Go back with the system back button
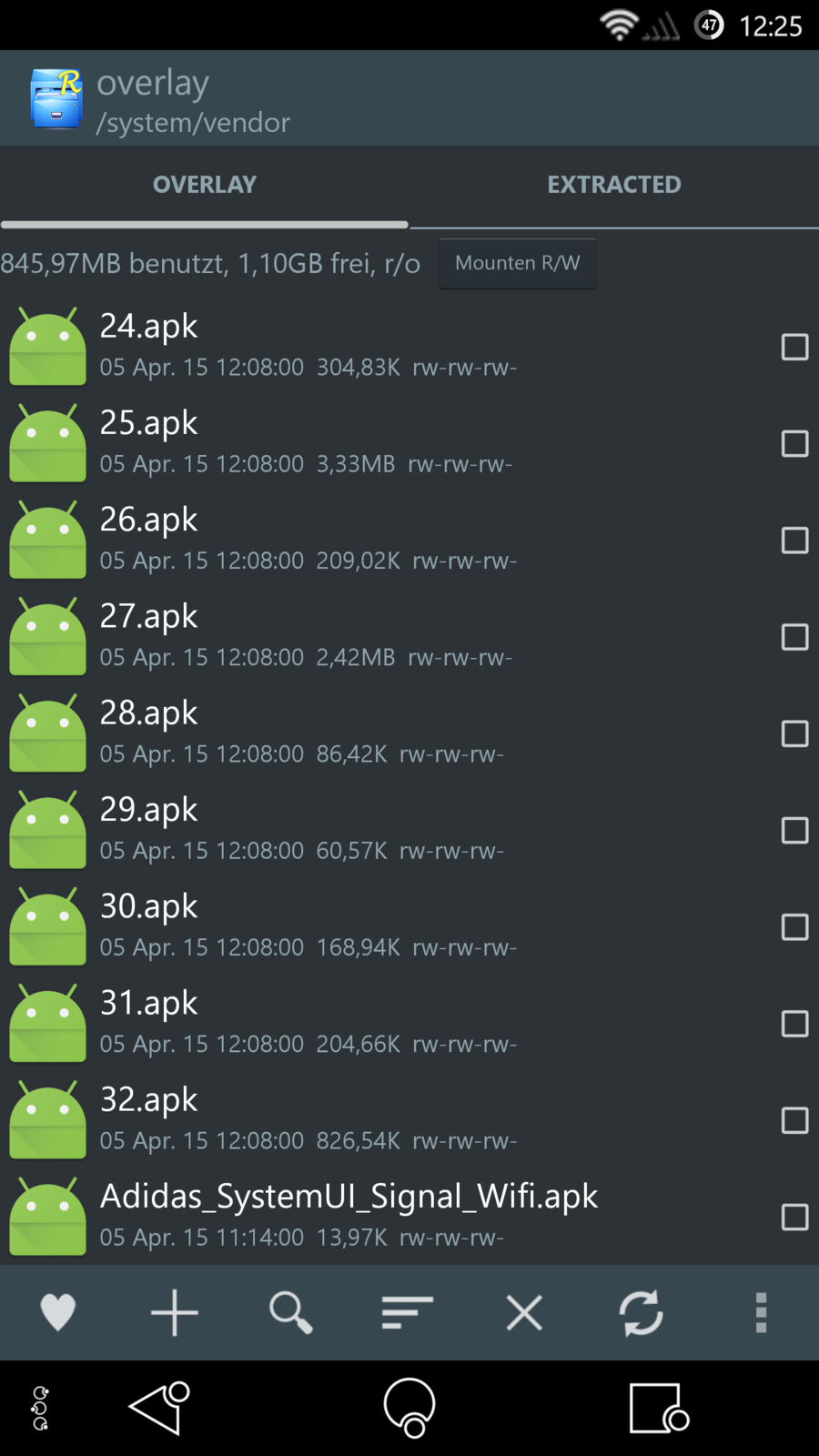 pos(159,1408)
